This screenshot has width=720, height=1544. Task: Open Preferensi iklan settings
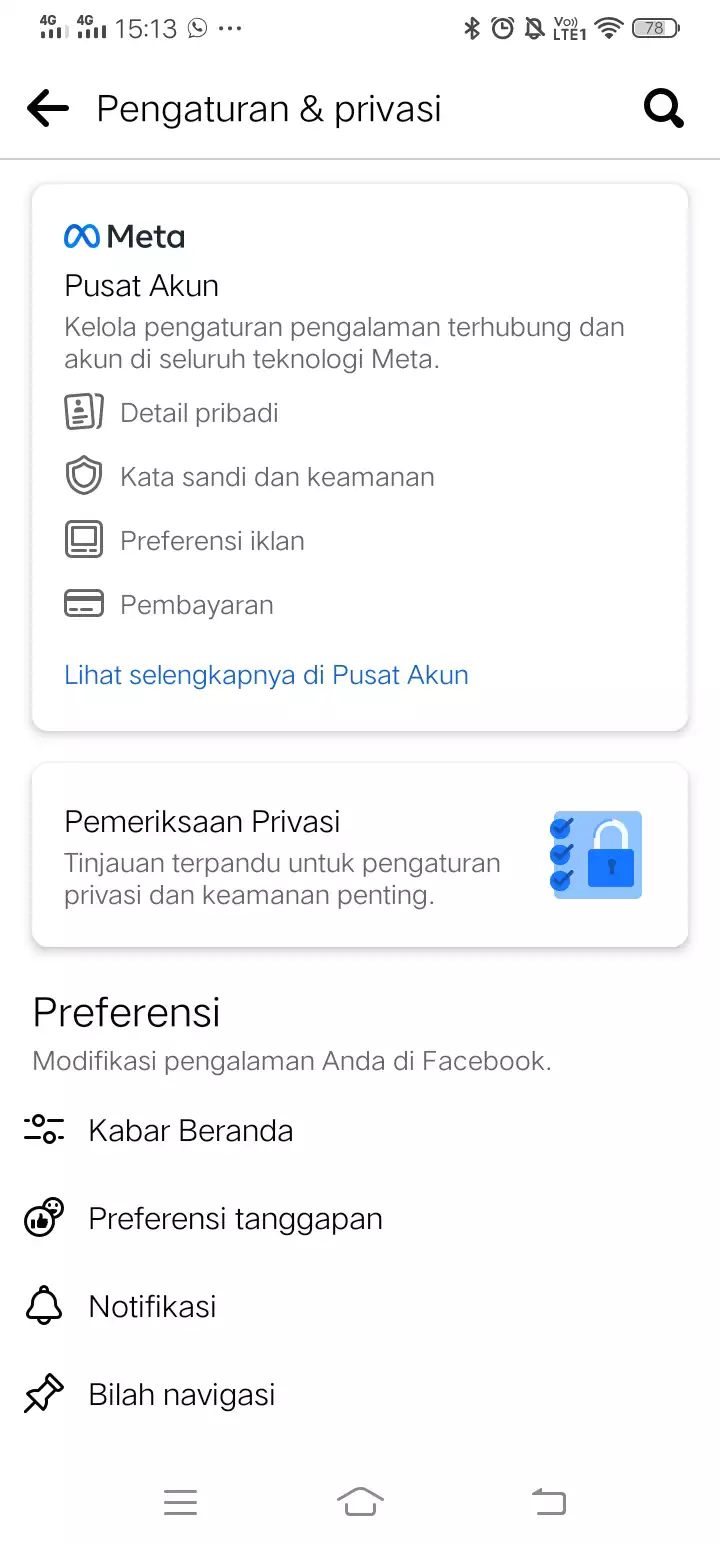tap(212, 541)
